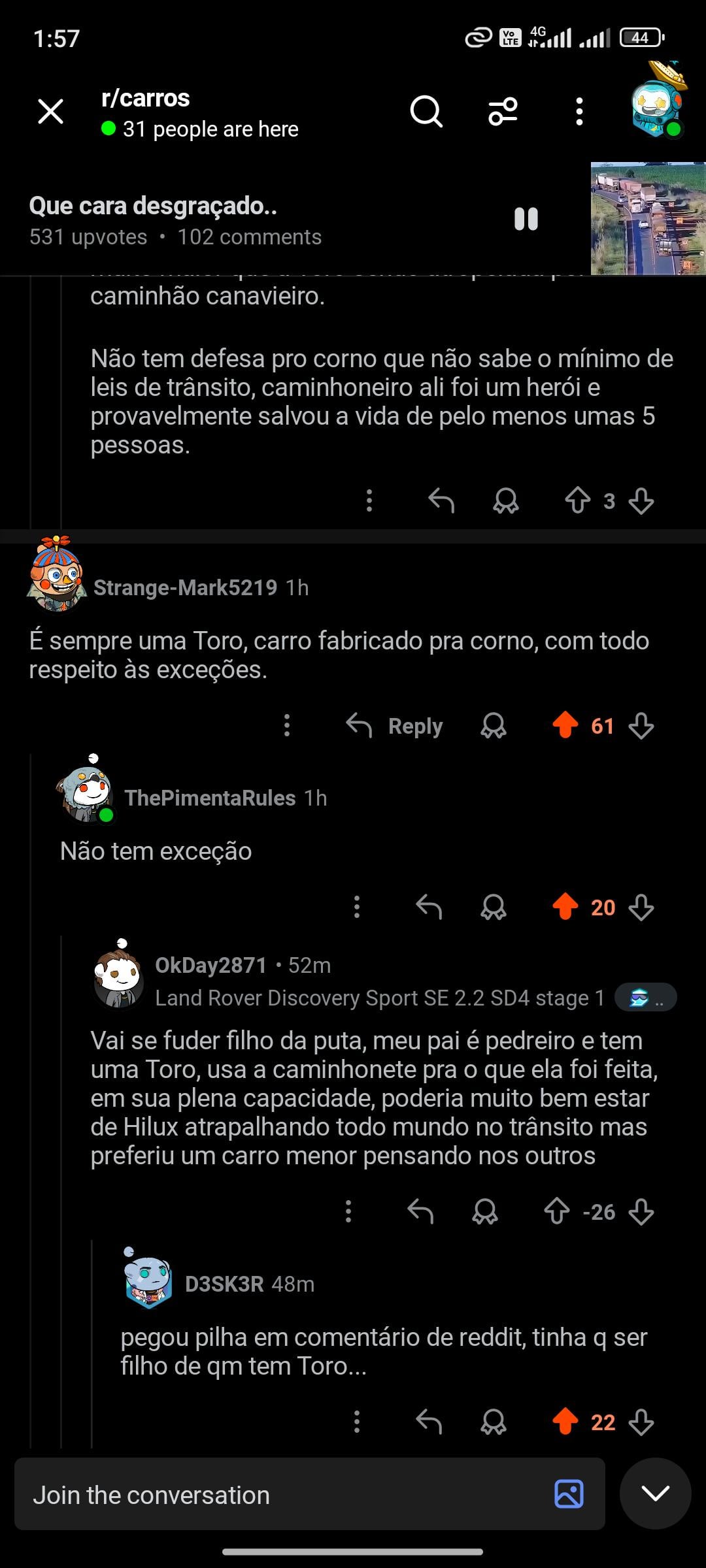Reply to Strange-Mark5219's comment
706x1568 pixels.
click(x=395, y=726)
